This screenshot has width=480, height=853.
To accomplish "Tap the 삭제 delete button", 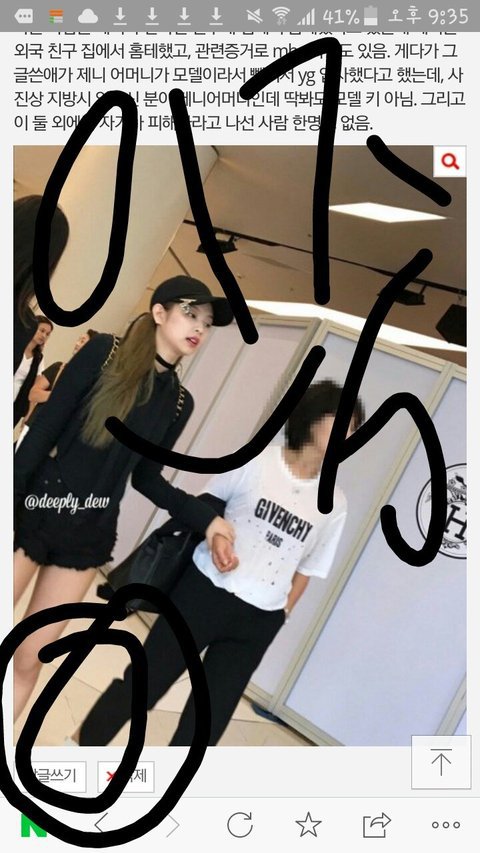I will click(126, 776).
